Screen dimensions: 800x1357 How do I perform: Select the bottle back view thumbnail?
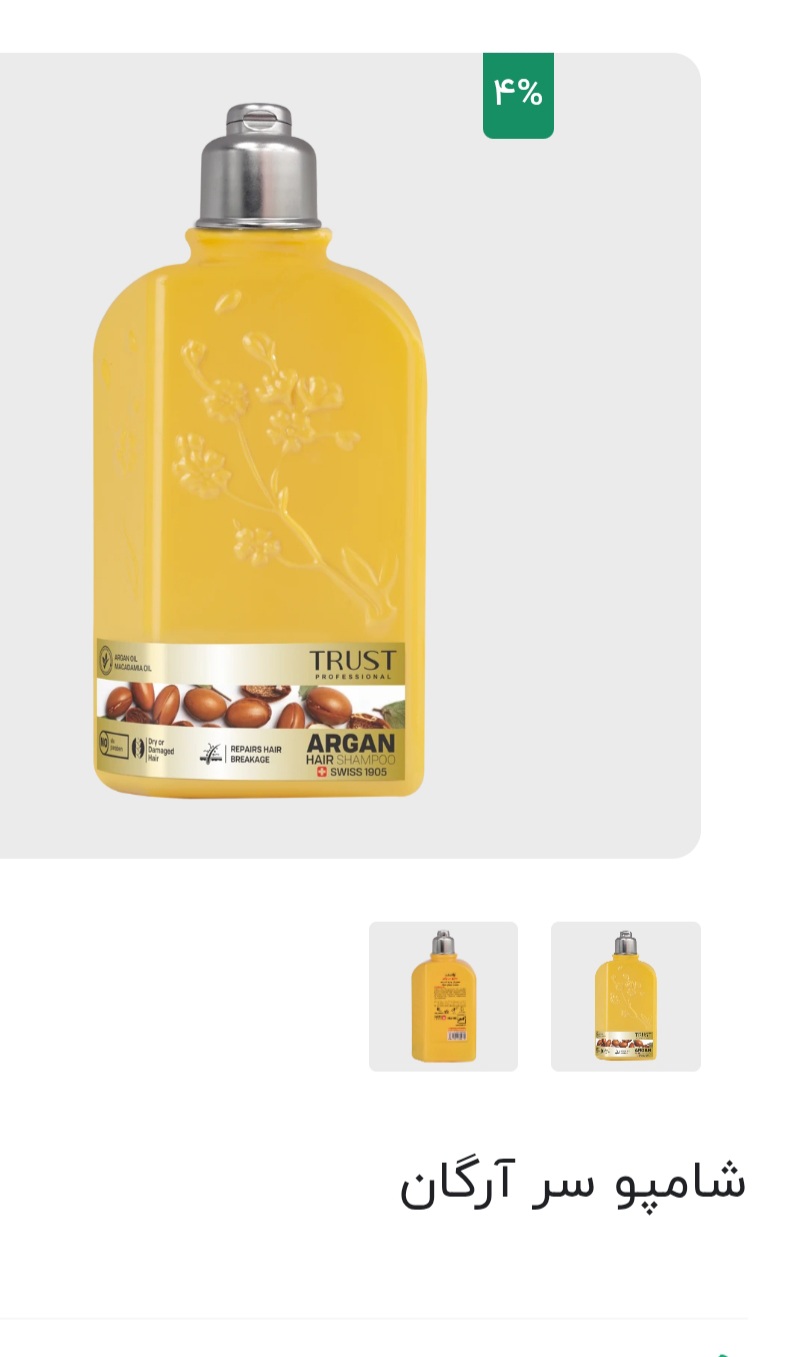[443, 996]
